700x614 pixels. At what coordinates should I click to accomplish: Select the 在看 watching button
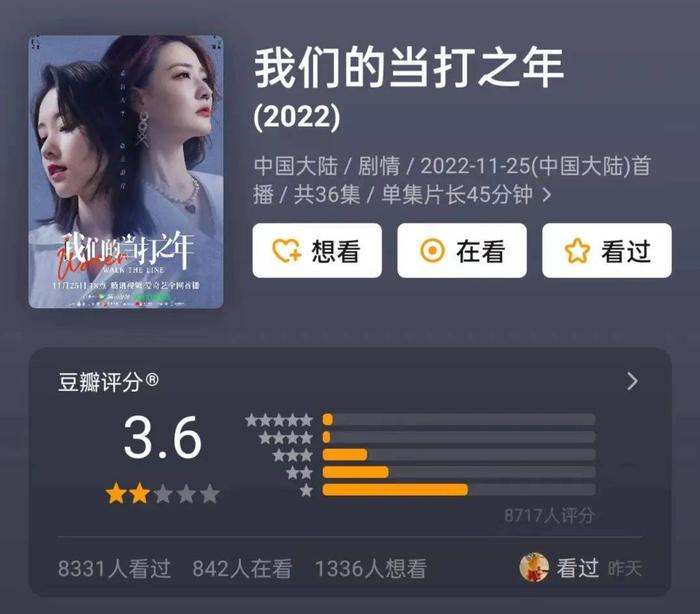462,250
